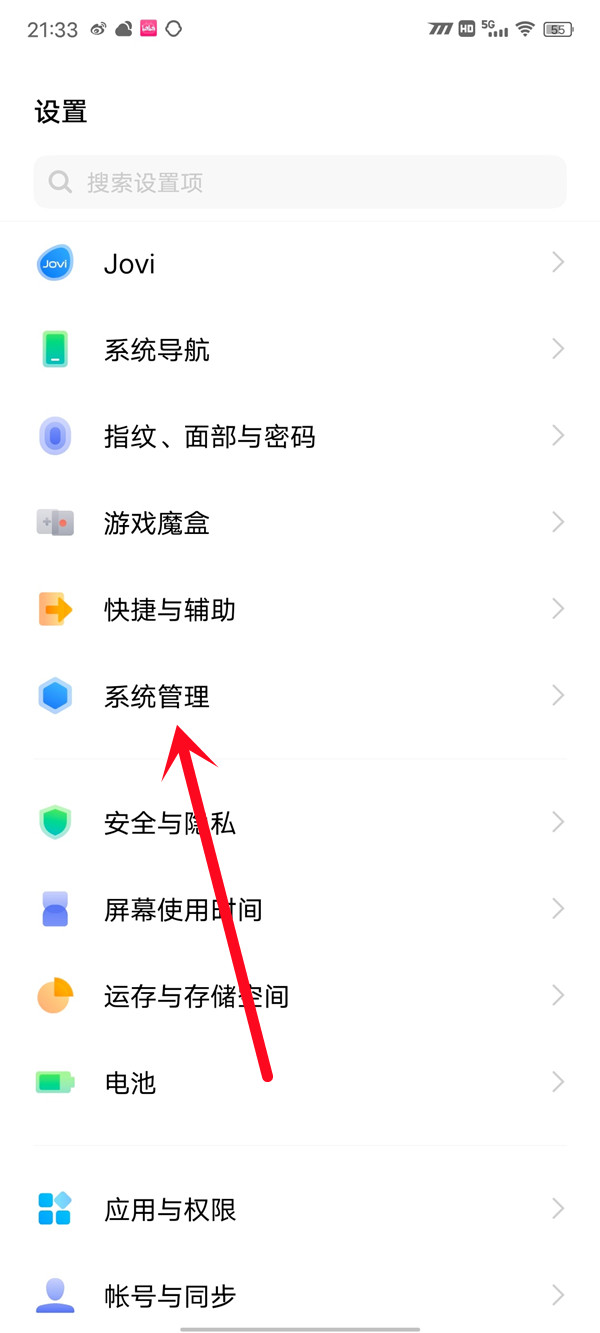Open 帐号与同步
This screenshot has width=600, height=1333.
pos(300,1296)
